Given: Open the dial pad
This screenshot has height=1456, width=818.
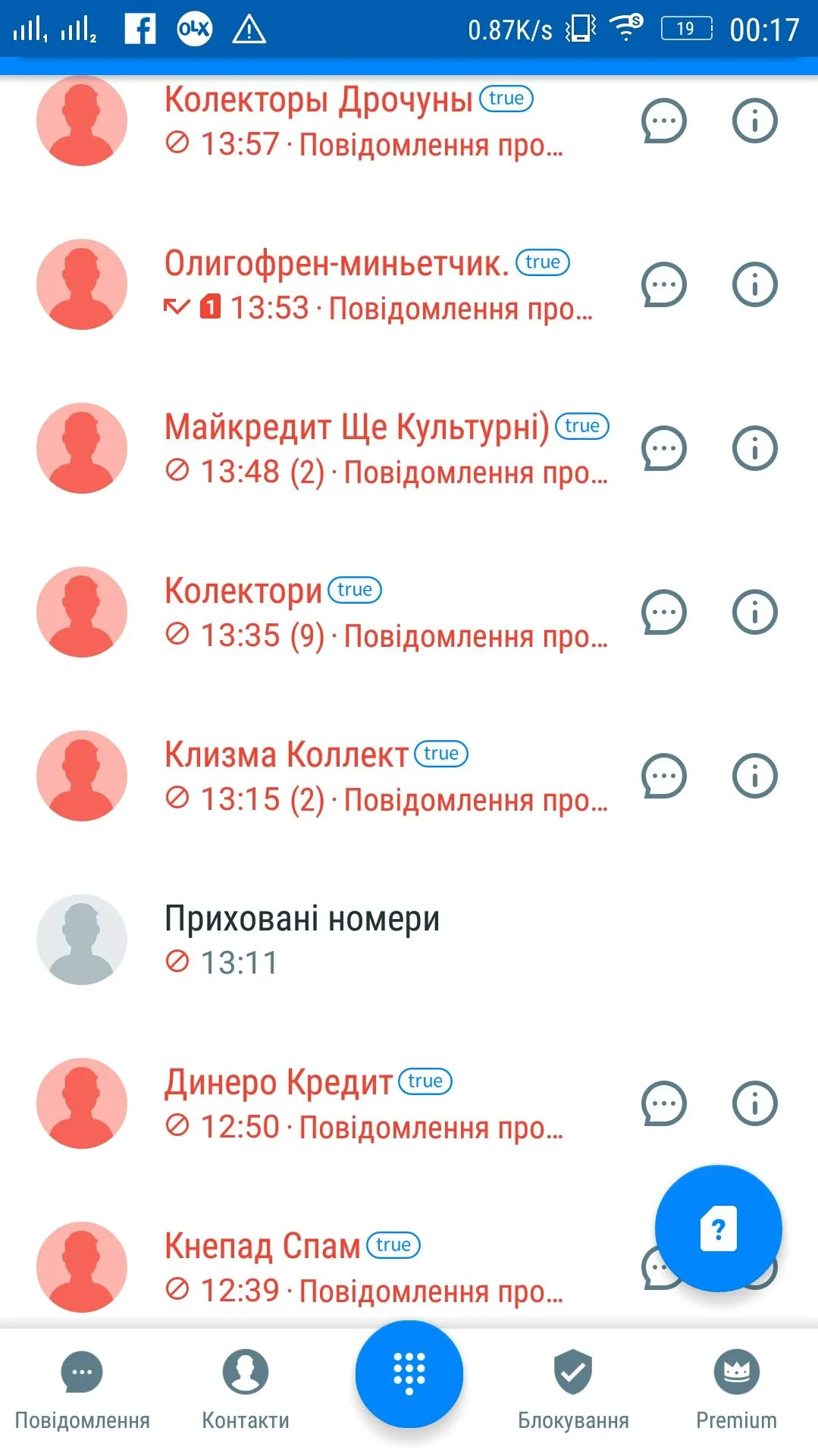Looking at the screenshot, I should tap(409, 1373).
